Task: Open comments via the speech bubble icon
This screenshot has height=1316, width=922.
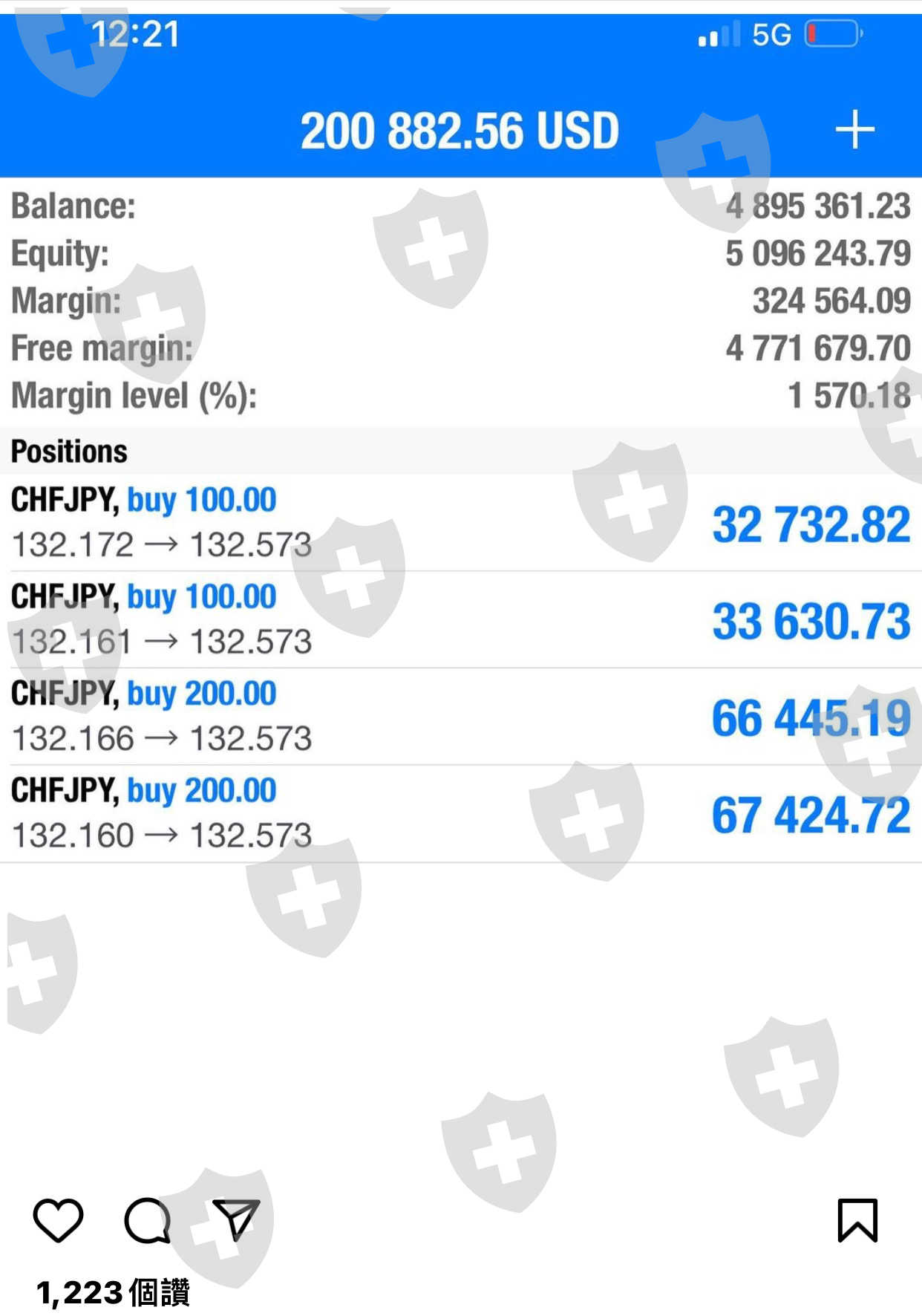Action: 148,1220
